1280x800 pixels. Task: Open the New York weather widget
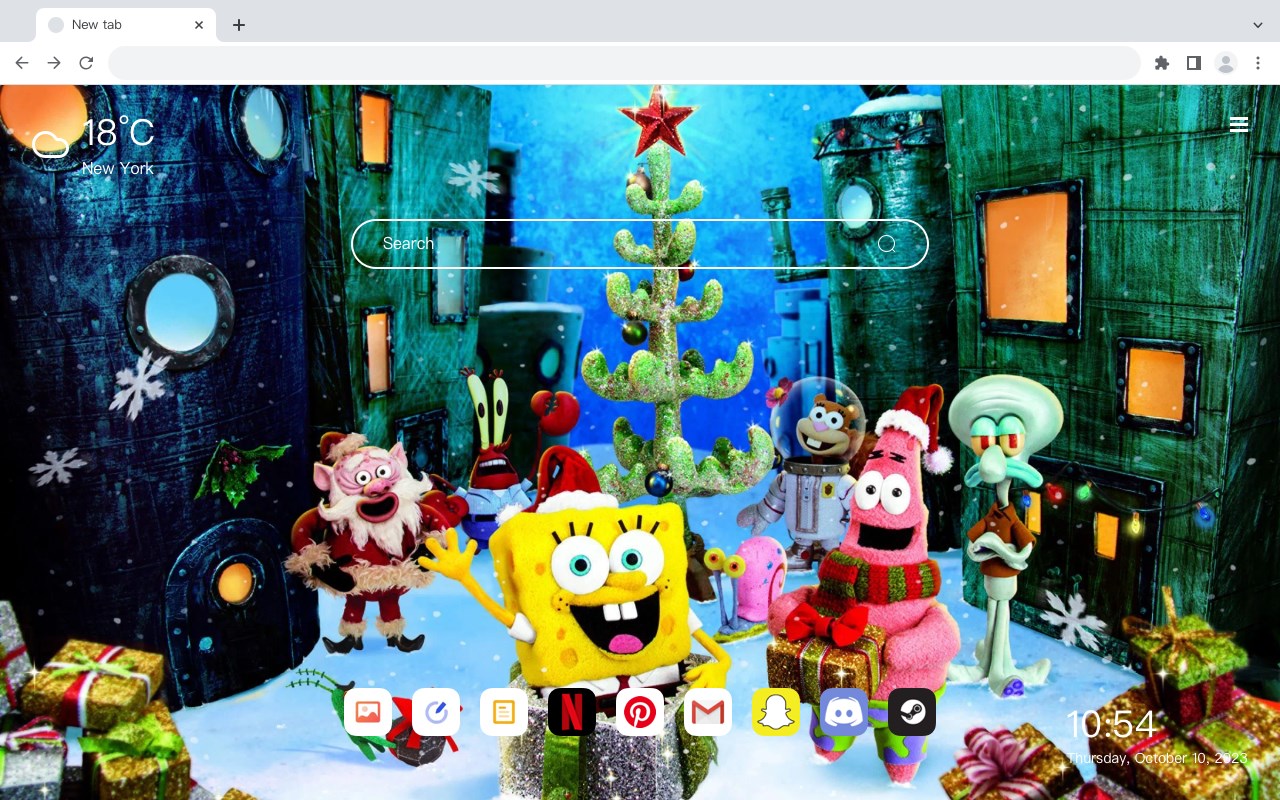[x=94, y=146]
